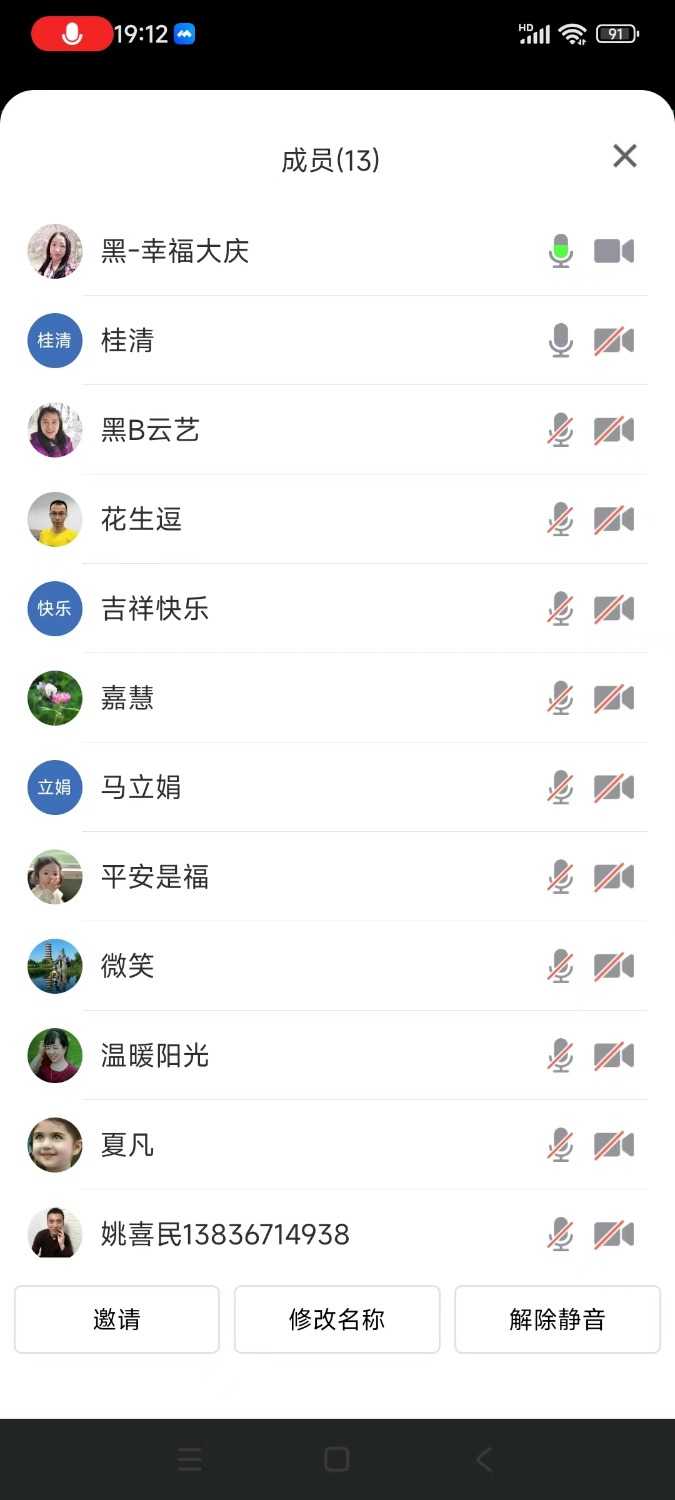Go back with the system back button
Viewport: 675px width, 1500px height.
point(484,1460)
